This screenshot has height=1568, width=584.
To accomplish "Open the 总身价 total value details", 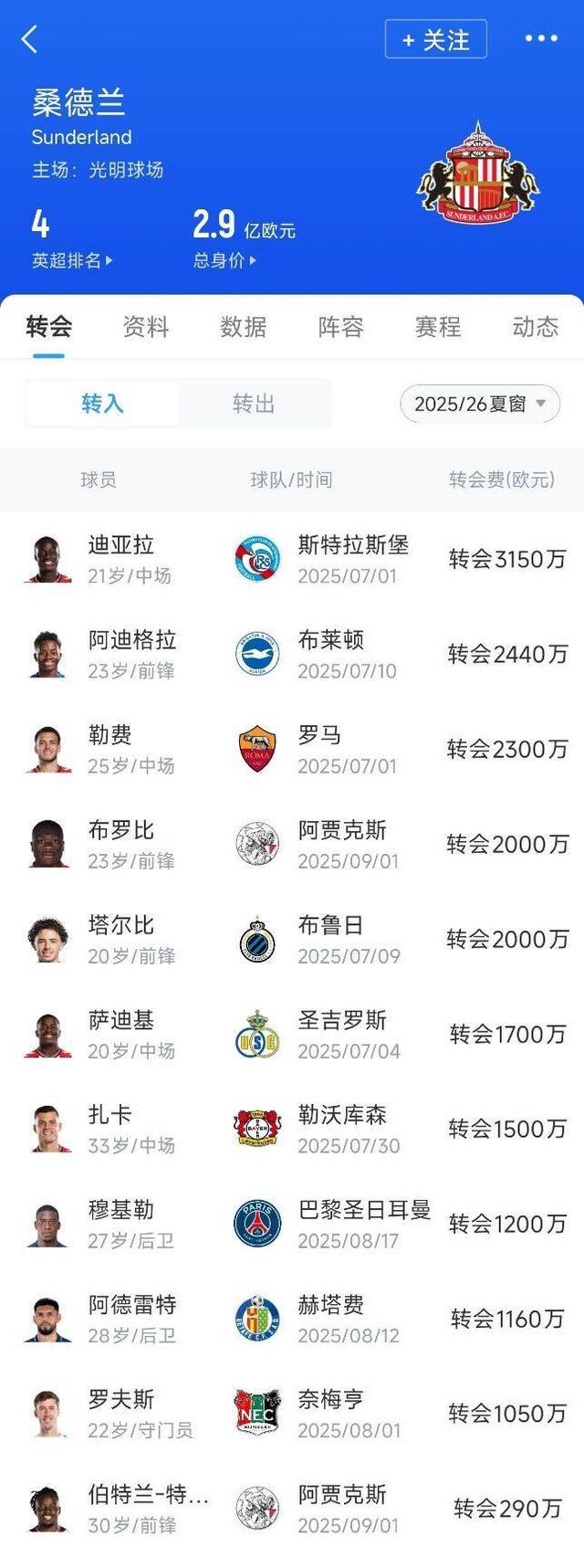I will point(224,260).
